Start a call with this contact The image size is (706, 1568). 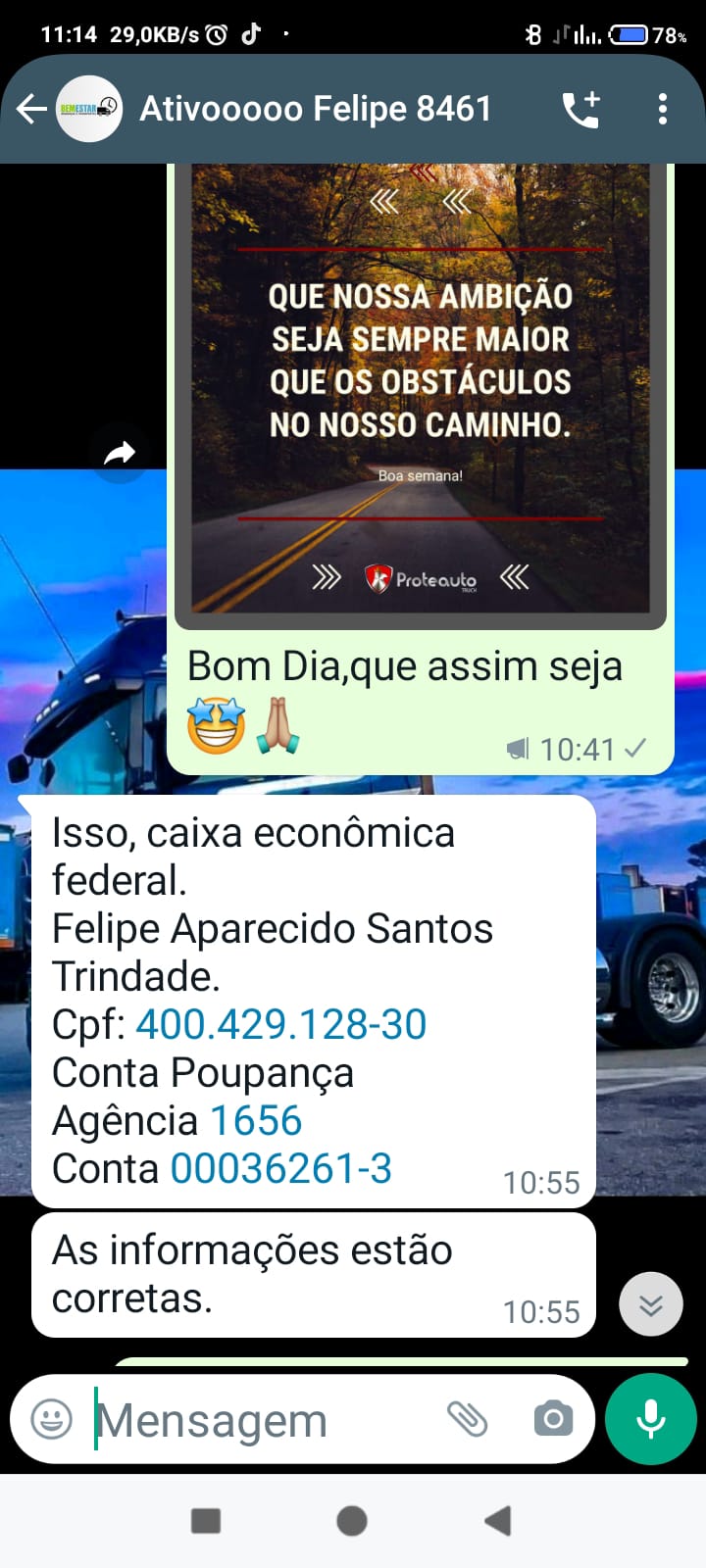click(x=580, y=109)
